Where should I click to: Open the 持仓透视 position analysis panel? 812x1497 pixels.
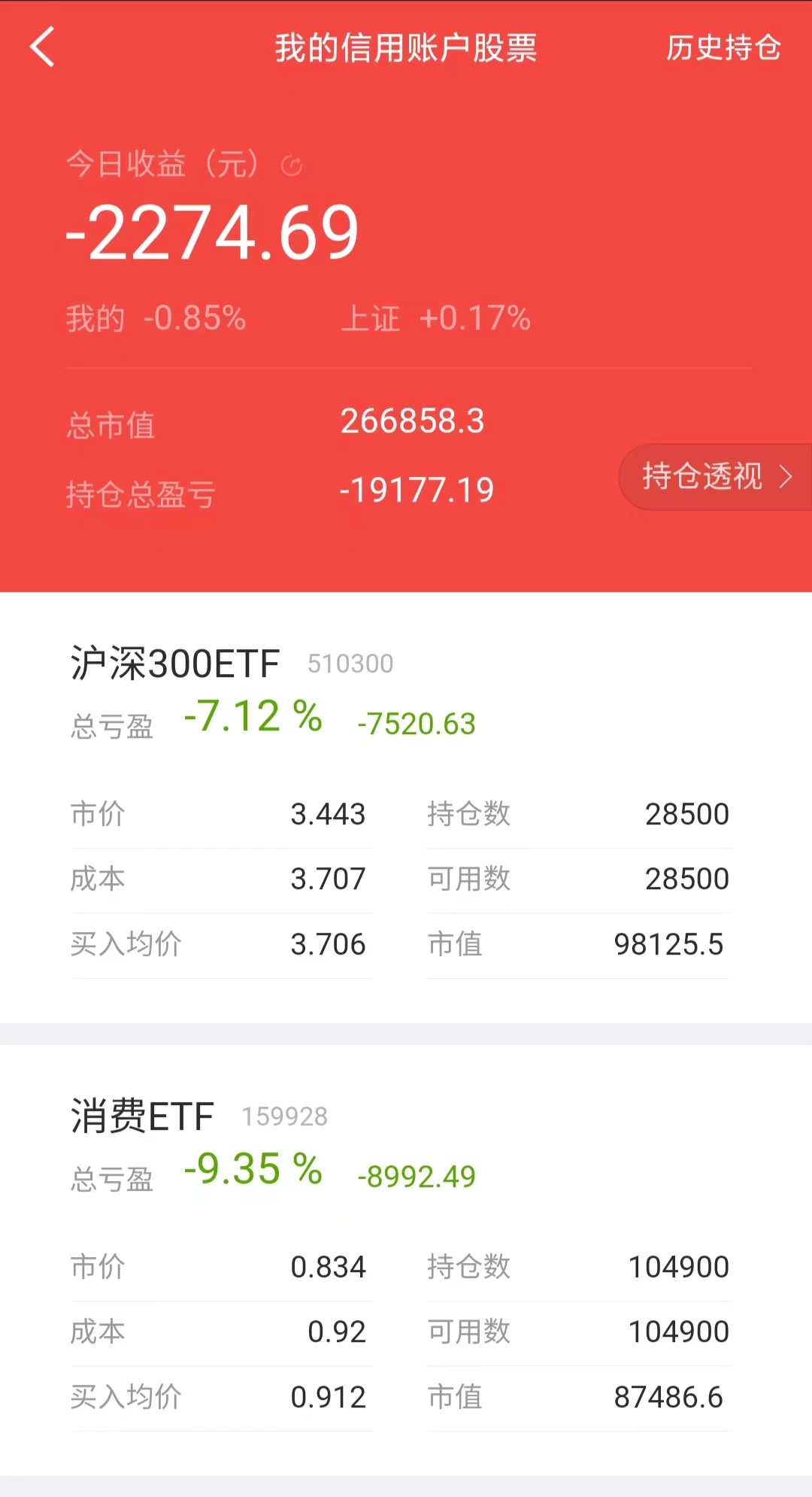[701, 477]
